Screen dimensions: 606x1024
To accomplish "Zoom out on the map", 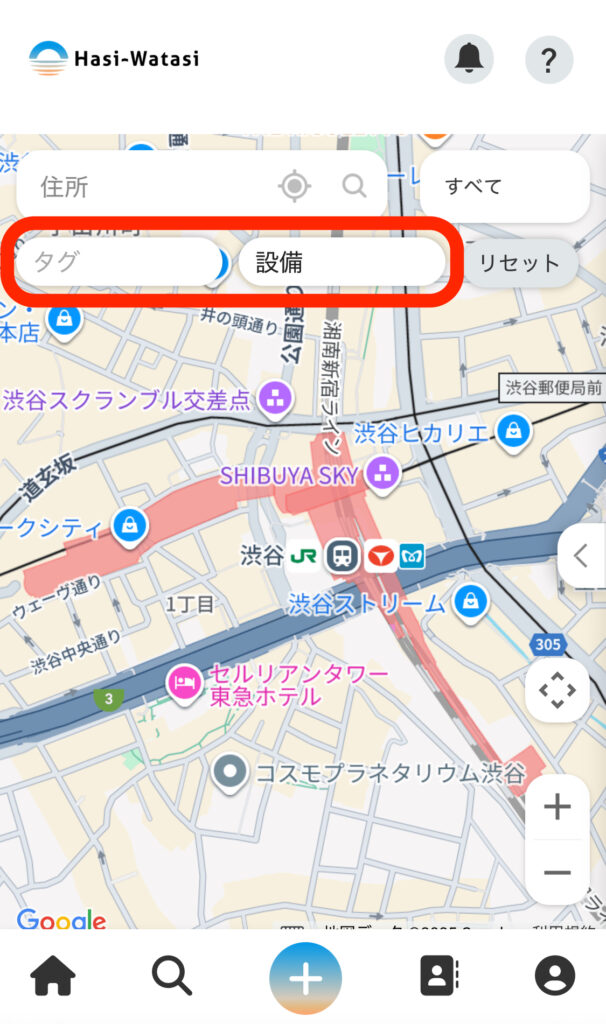I will coord(557,872).
